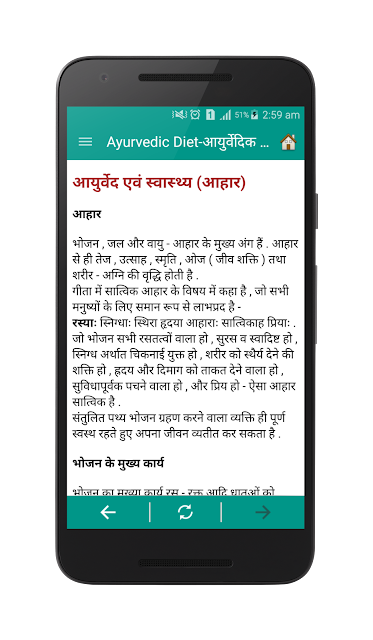Go back with the left arrow

coord(108,512)
